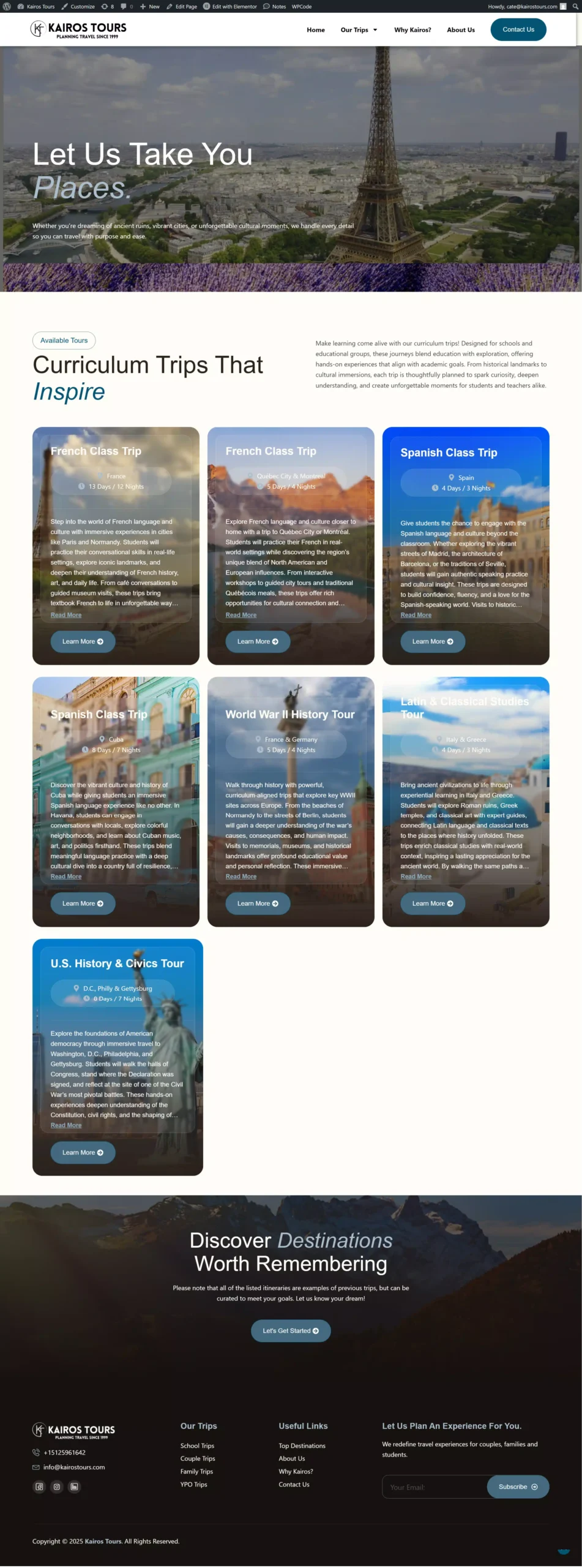Open School Trips footer link
The width and height of the screenshot is (582, 1568).
point(197,1445)
